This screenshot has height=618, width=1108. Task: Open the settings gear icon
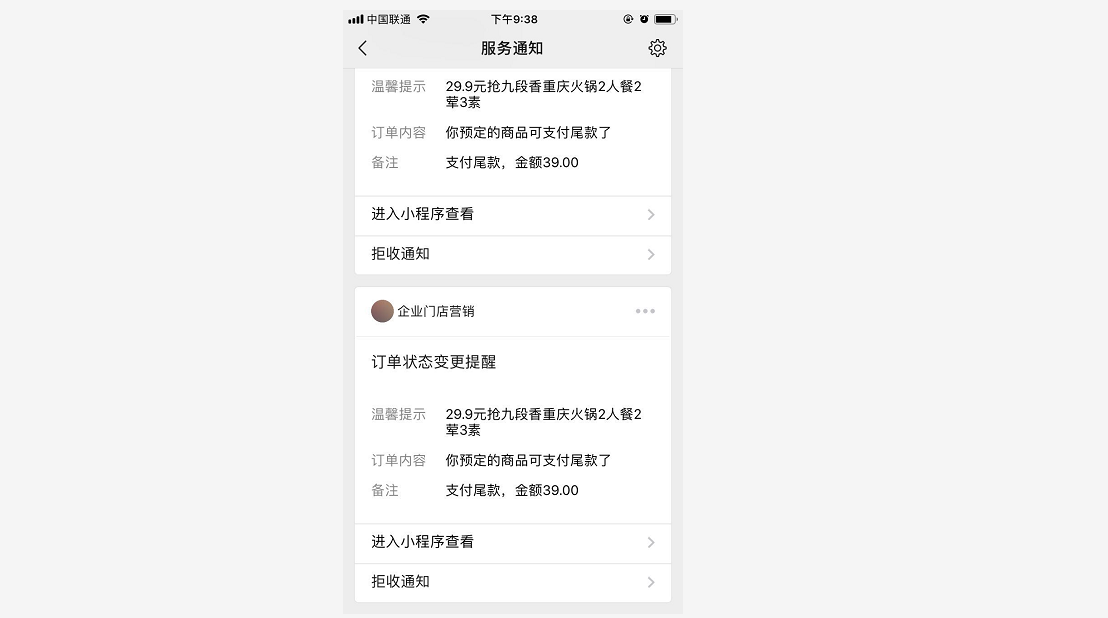tap(657, 48)
